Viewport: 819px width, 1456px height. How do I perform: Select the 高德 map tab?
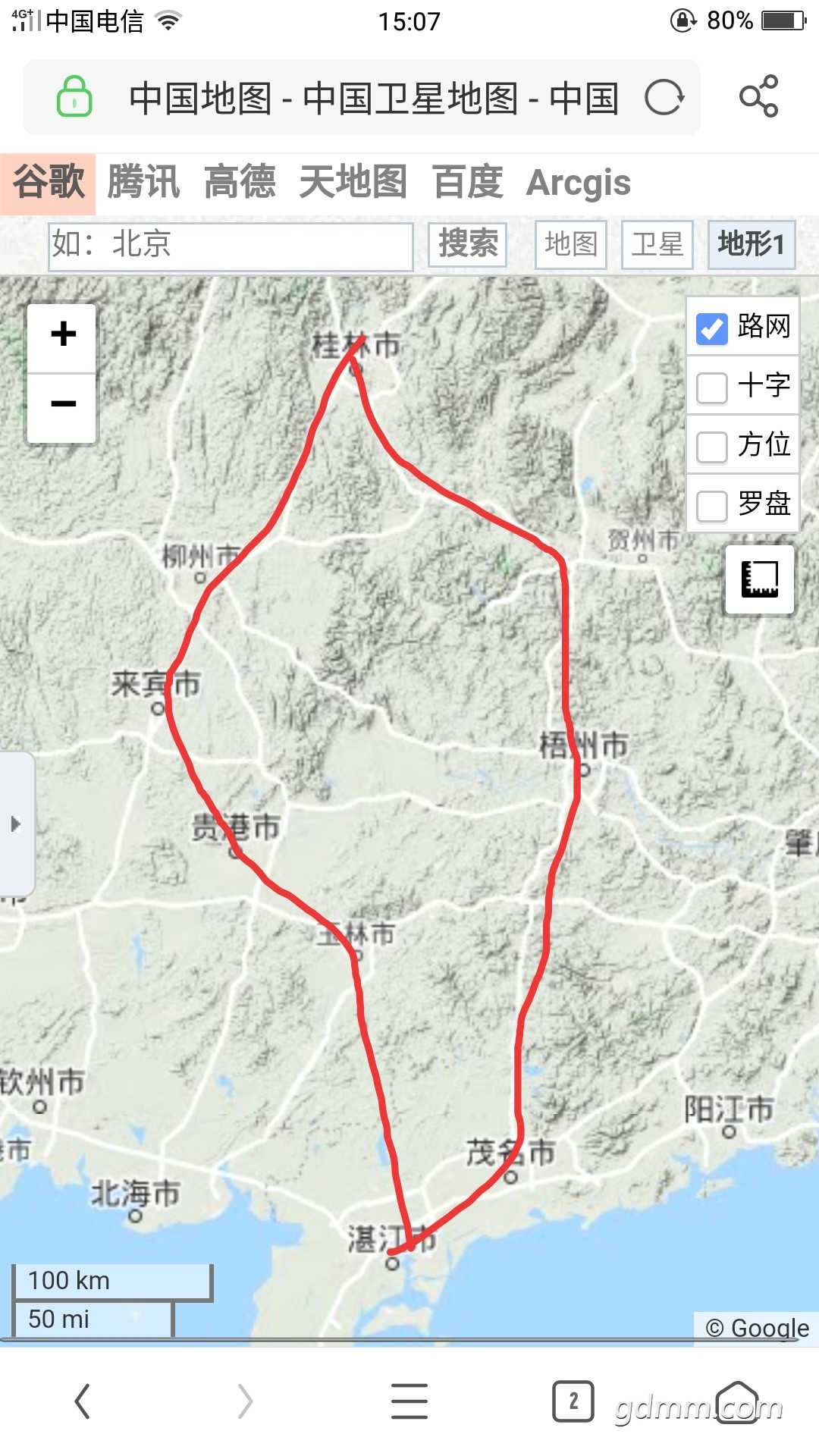click(x=240, y=183)
